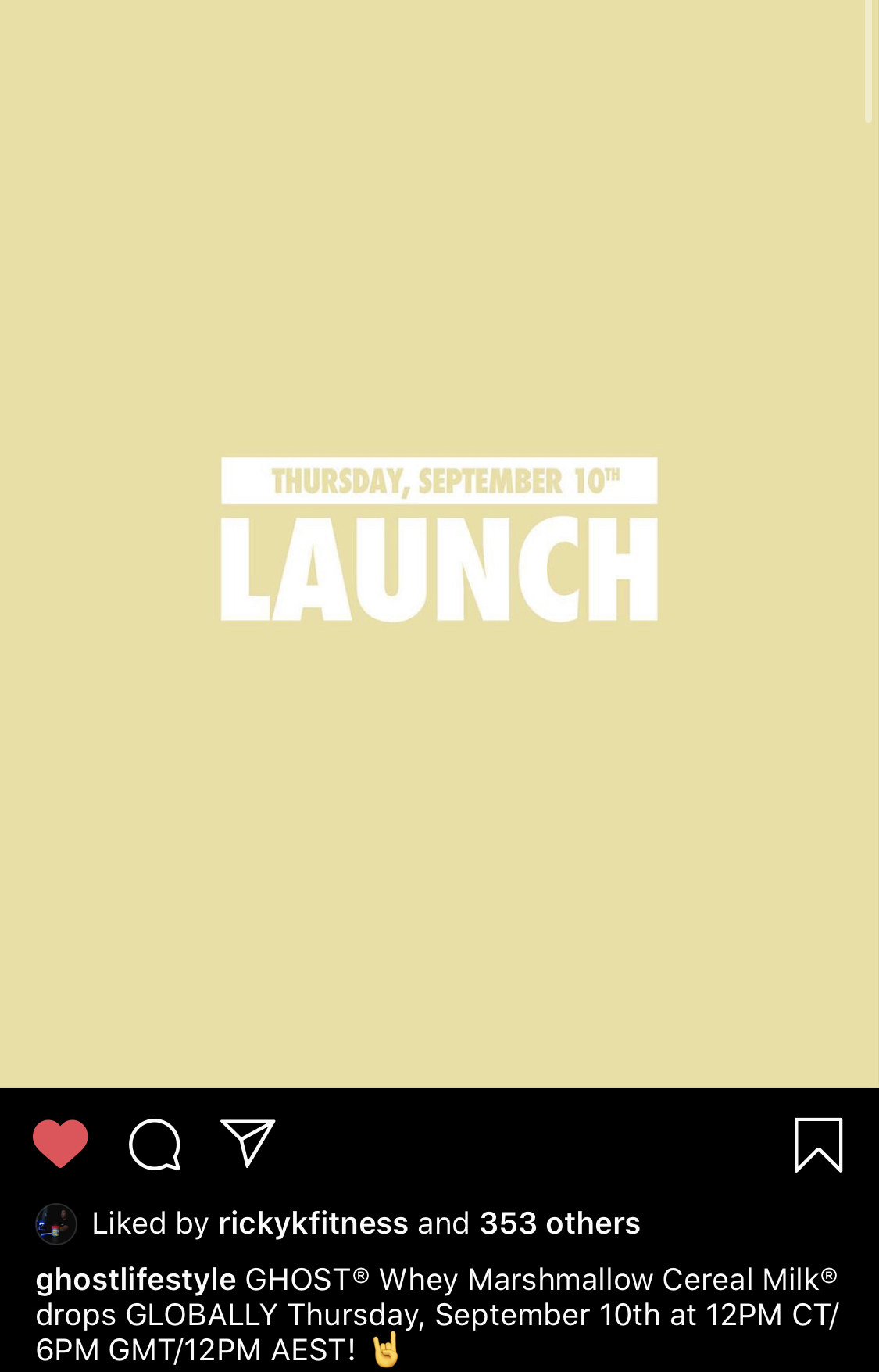Viewport: 879px width, 1372px height.
Task: View the 353 others who liked
Action: [x=559, y=1223]
